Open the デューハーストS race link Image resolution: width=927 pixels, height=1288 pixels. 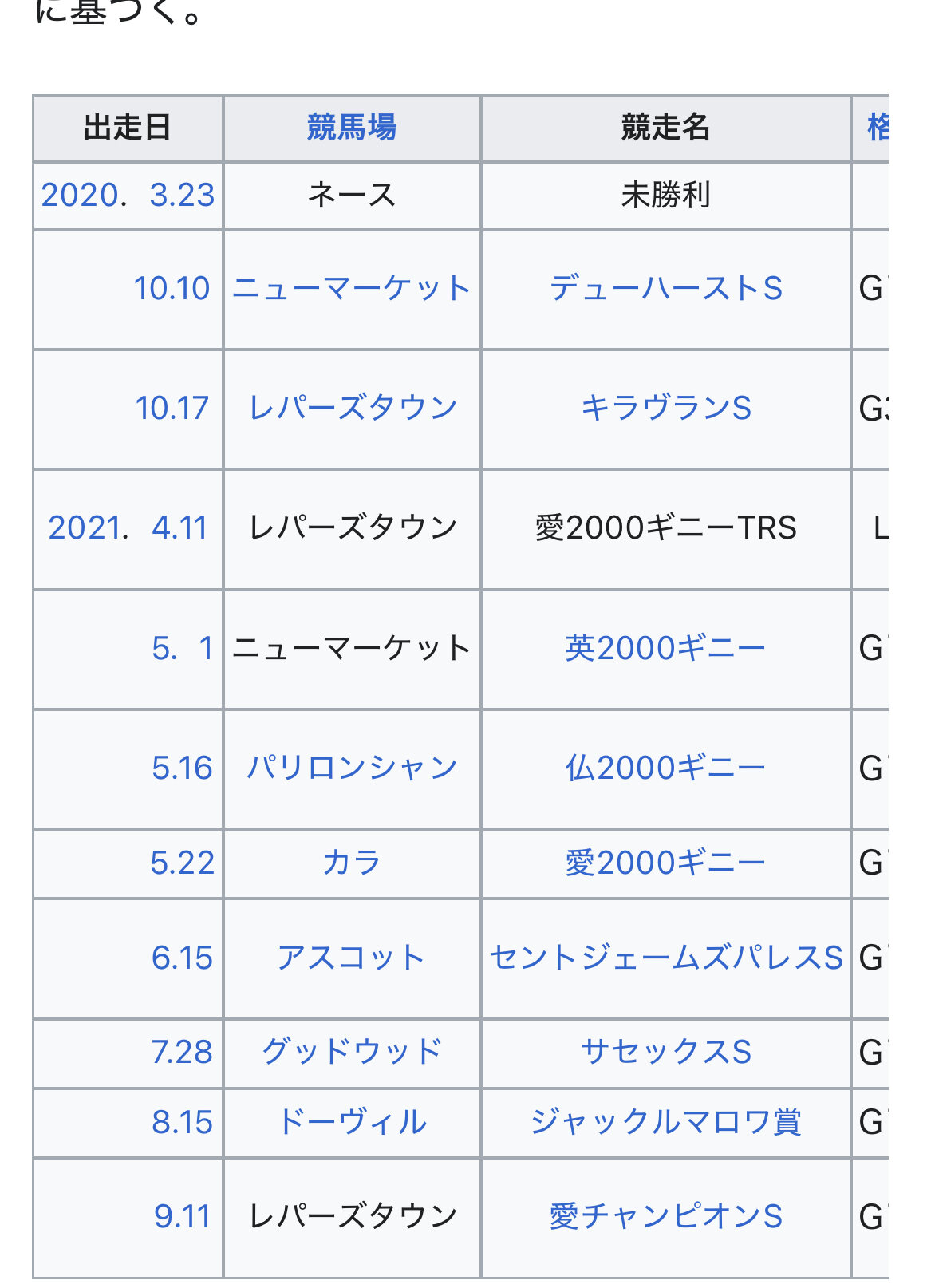[666, 289]
